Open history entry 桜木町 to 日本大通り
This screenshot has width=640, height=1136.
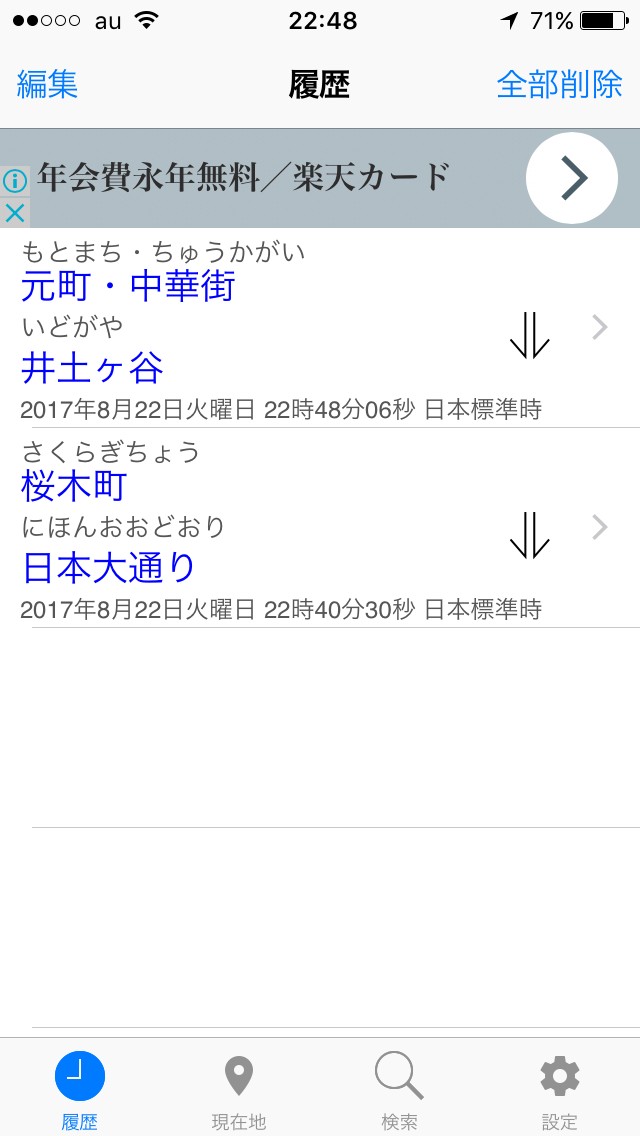pyautogui.click(x=300, y=528)
